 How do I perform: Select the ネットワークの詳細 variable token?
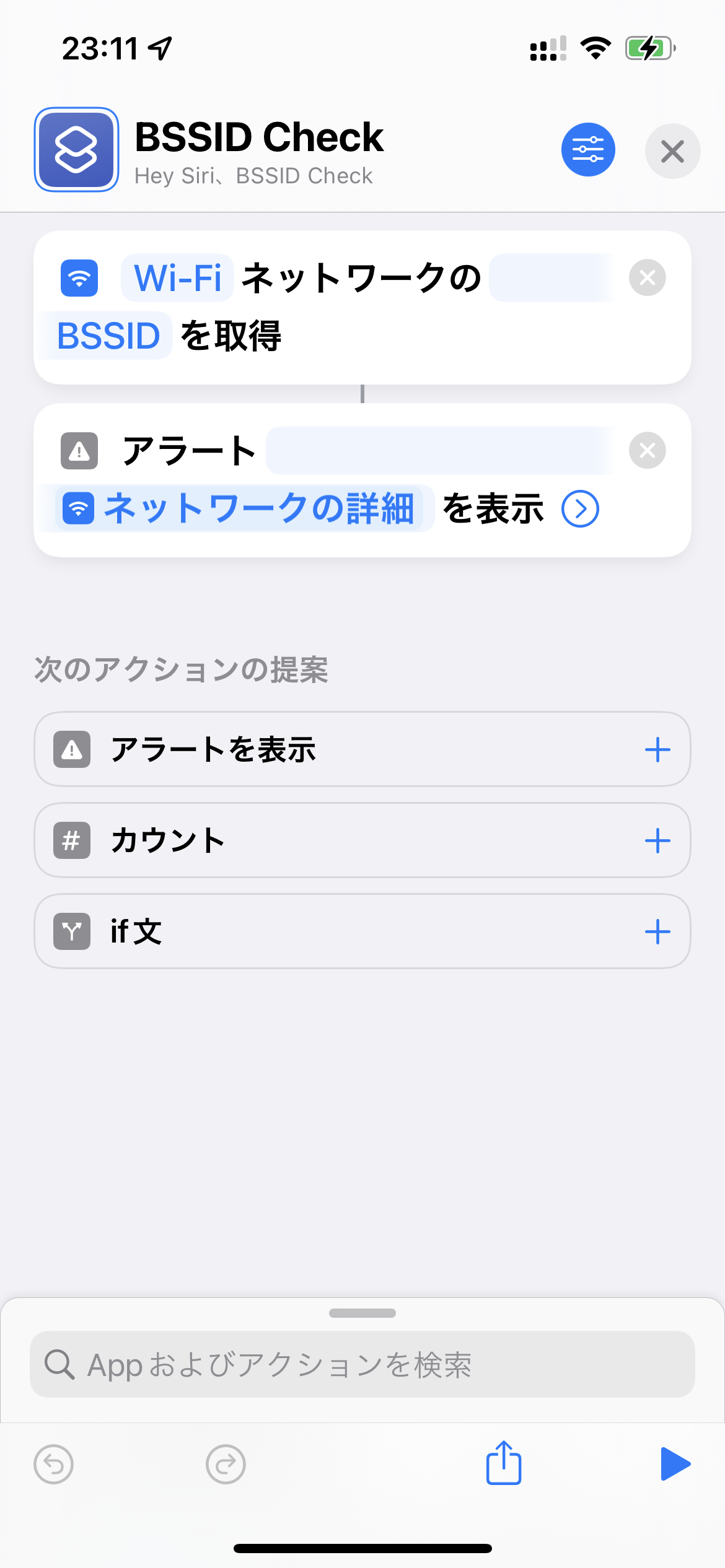(260, 507)
